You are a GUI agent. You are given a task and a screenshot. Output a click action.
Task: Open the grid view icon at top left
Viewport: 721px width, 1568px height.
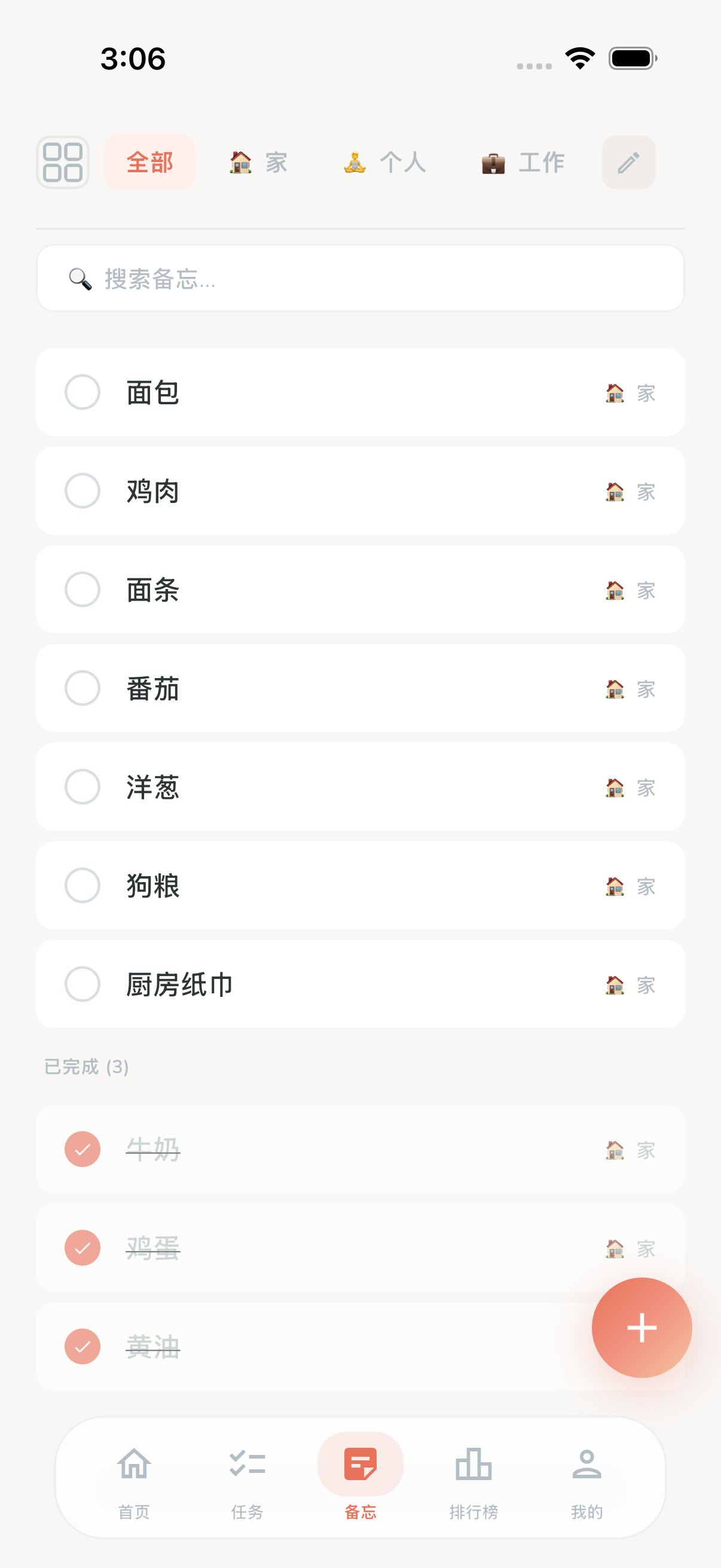(63, 163)
